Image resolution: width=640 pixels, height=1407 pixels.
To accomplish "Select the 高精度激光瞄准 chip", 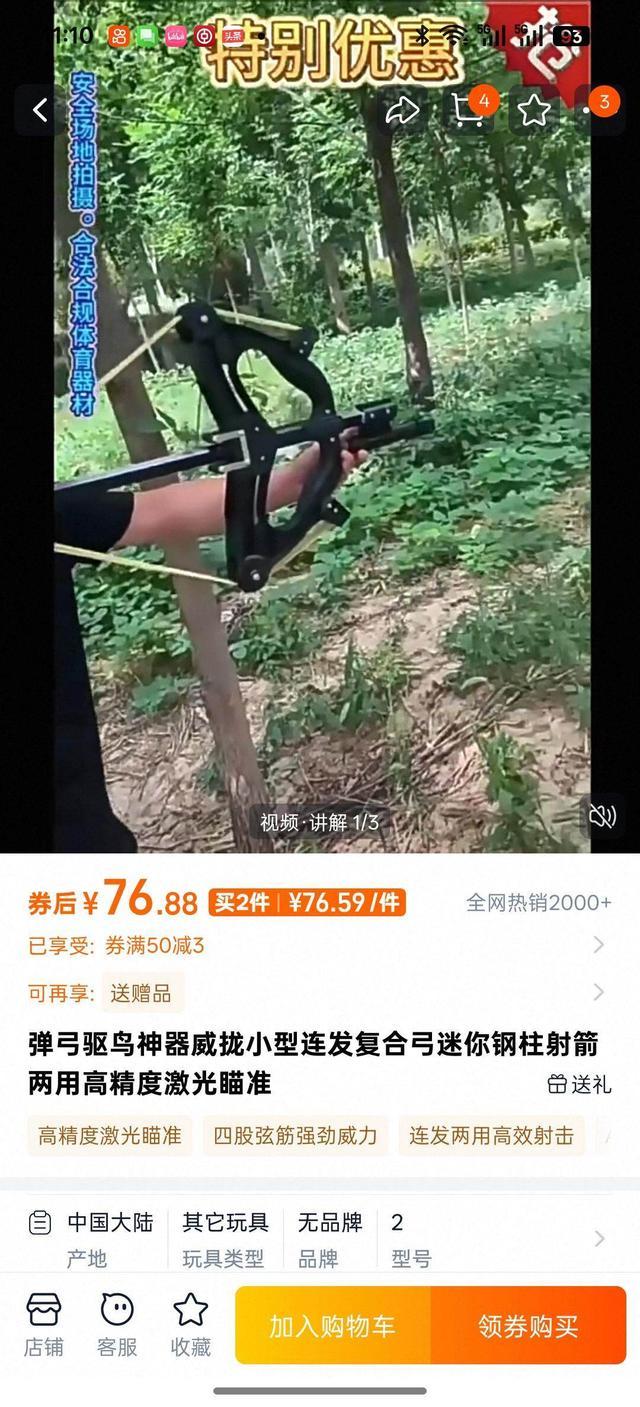I will (x=110, y=1136).
